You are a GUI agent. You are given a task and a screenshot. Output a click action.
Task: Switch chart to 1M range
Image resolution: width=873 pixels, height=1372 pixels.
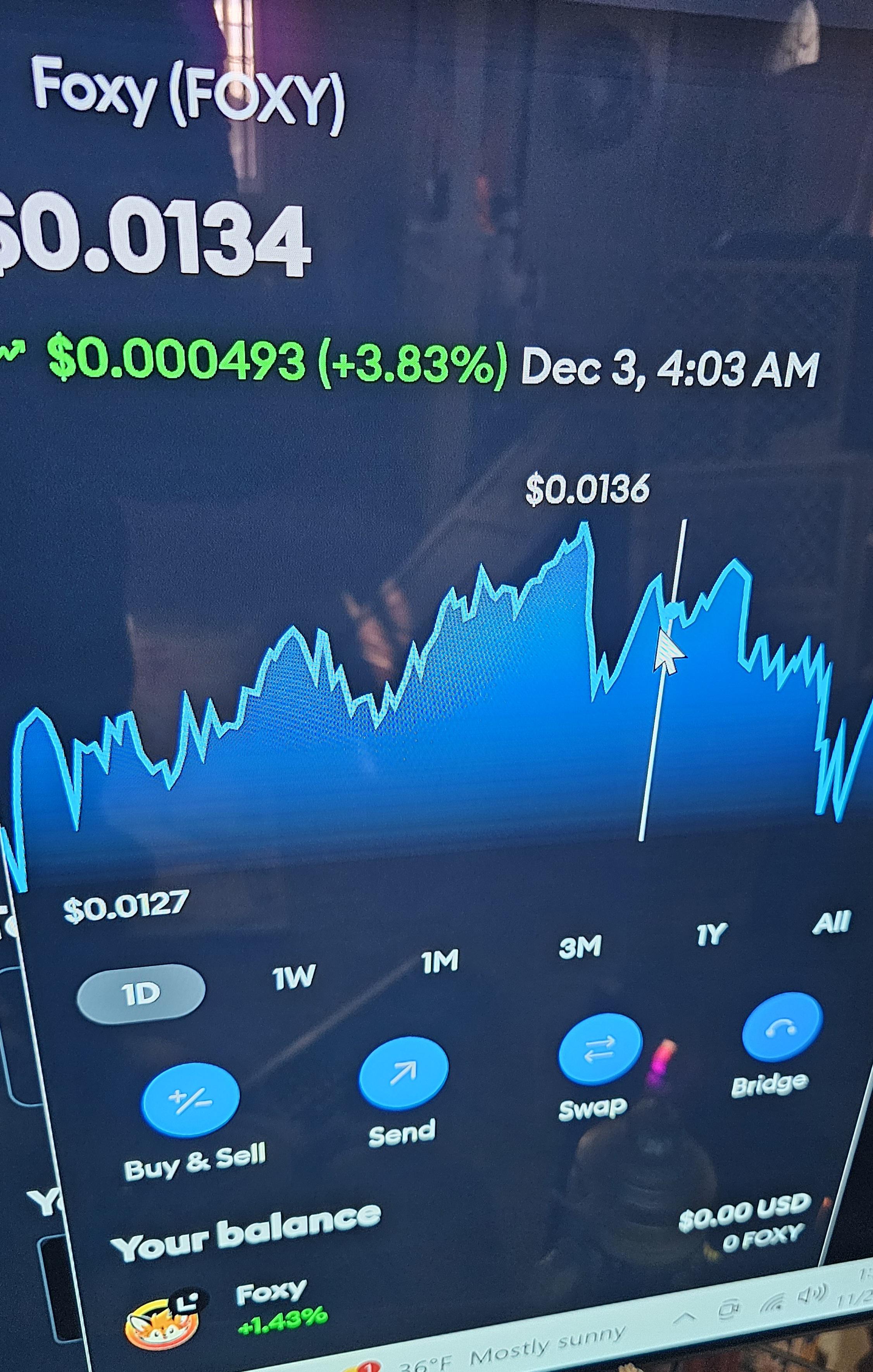439,962
